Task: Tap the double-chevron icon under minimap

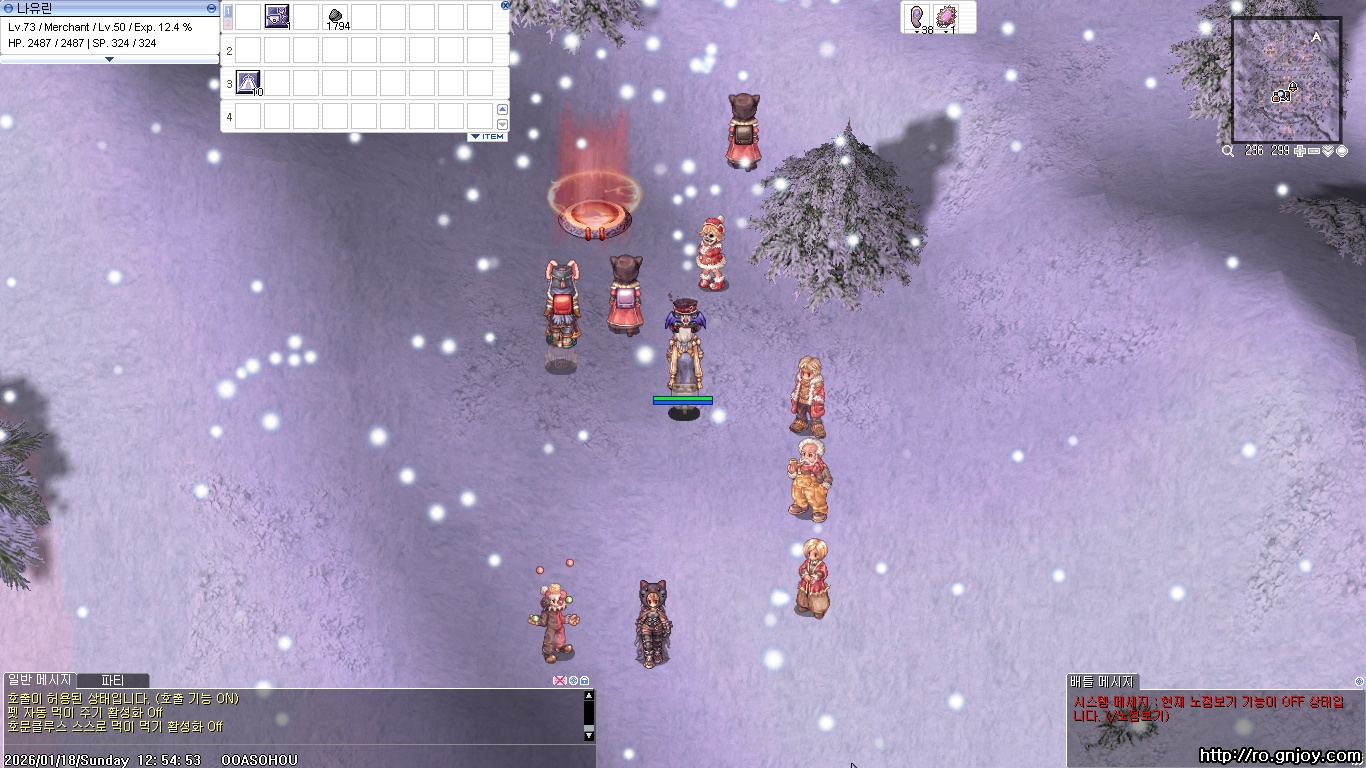Action: (1328, 151)
